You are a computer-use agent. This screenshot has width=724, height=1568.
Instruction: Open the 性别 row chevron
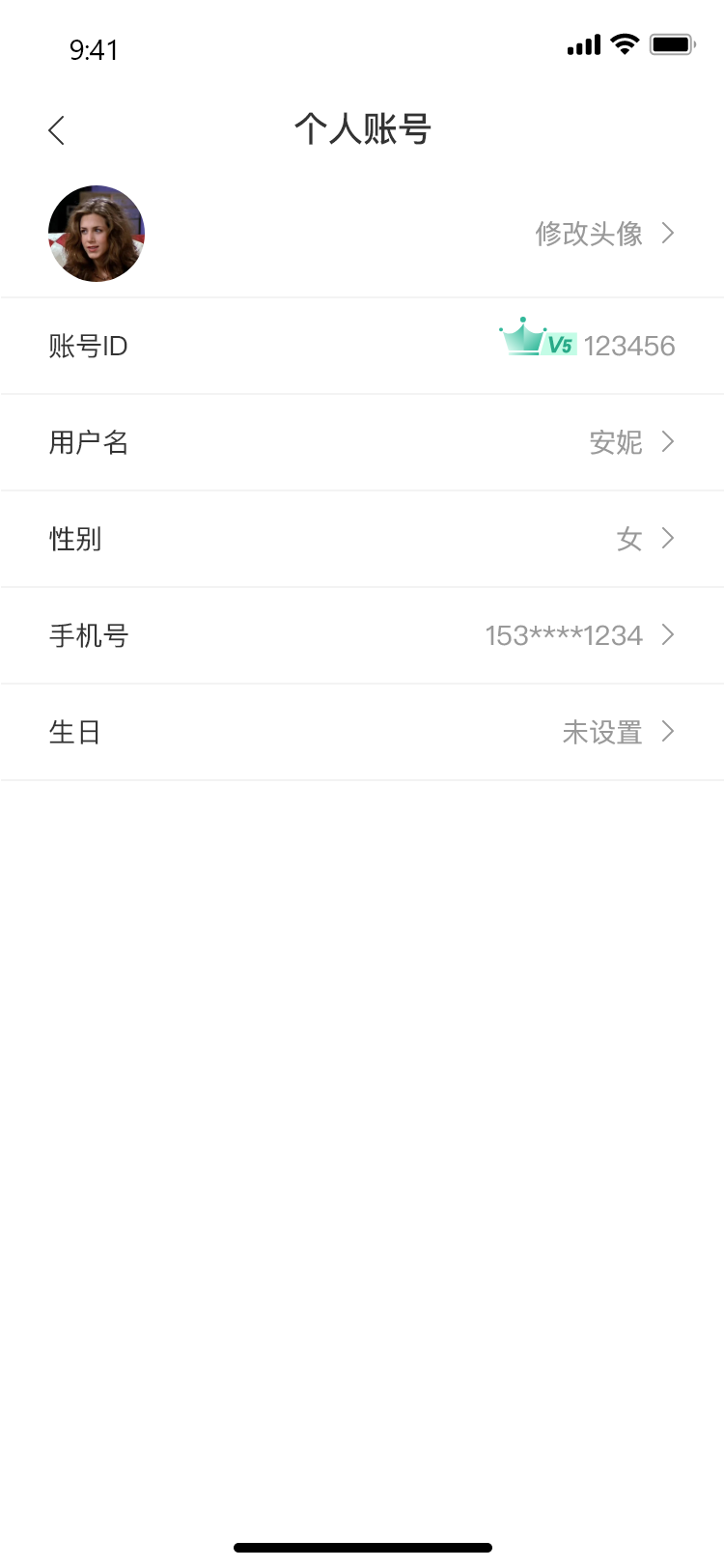(667, 538)
